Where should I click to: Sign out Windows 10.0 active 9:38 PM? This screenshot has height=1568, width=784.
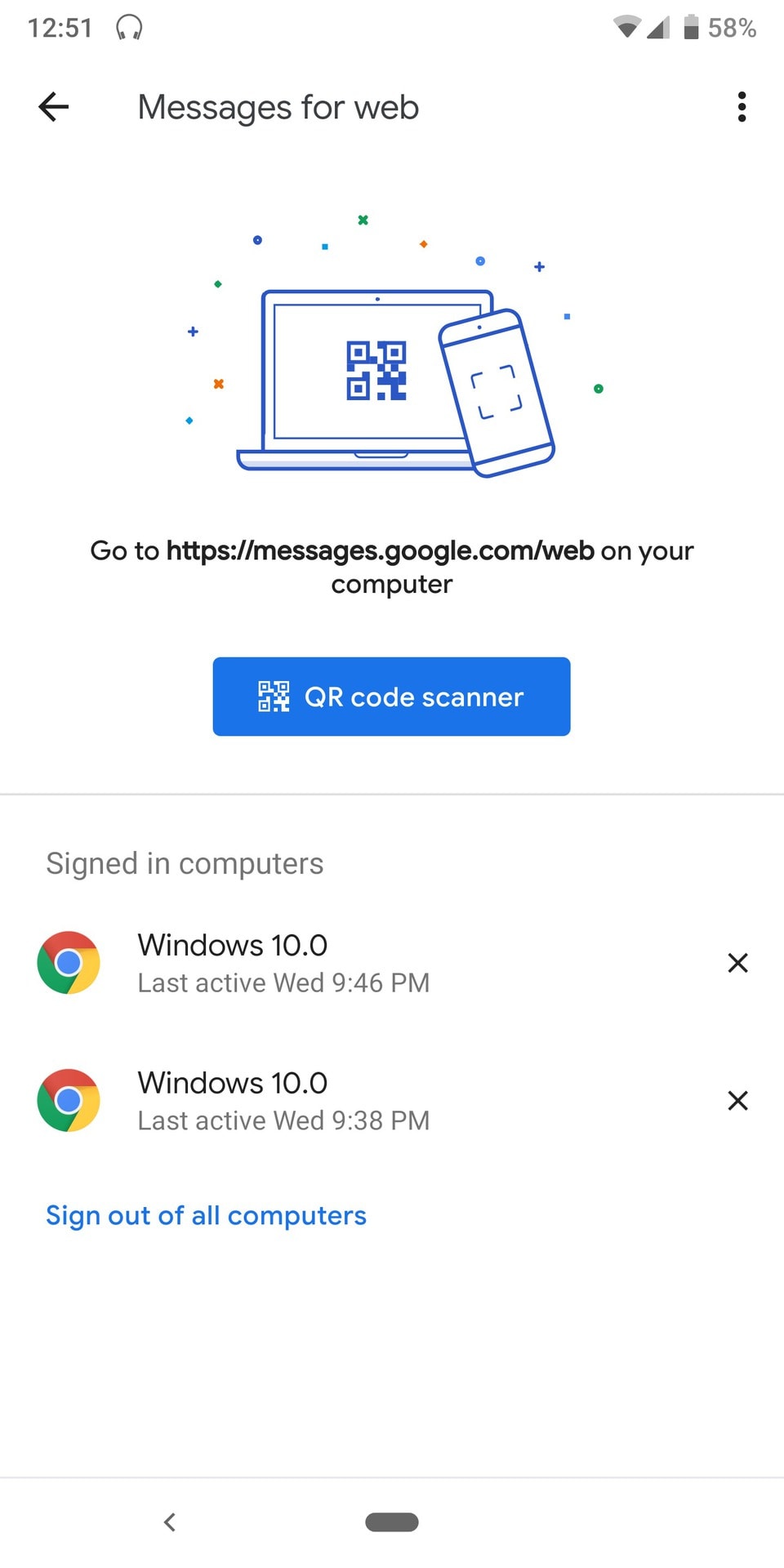[737, 1101]
